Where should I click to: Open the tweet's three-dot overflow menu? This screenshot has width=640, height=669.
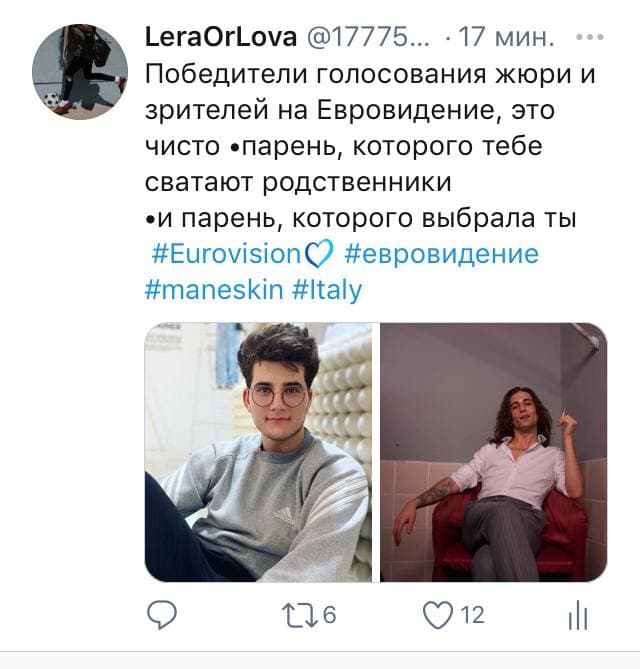coord(591,39)
